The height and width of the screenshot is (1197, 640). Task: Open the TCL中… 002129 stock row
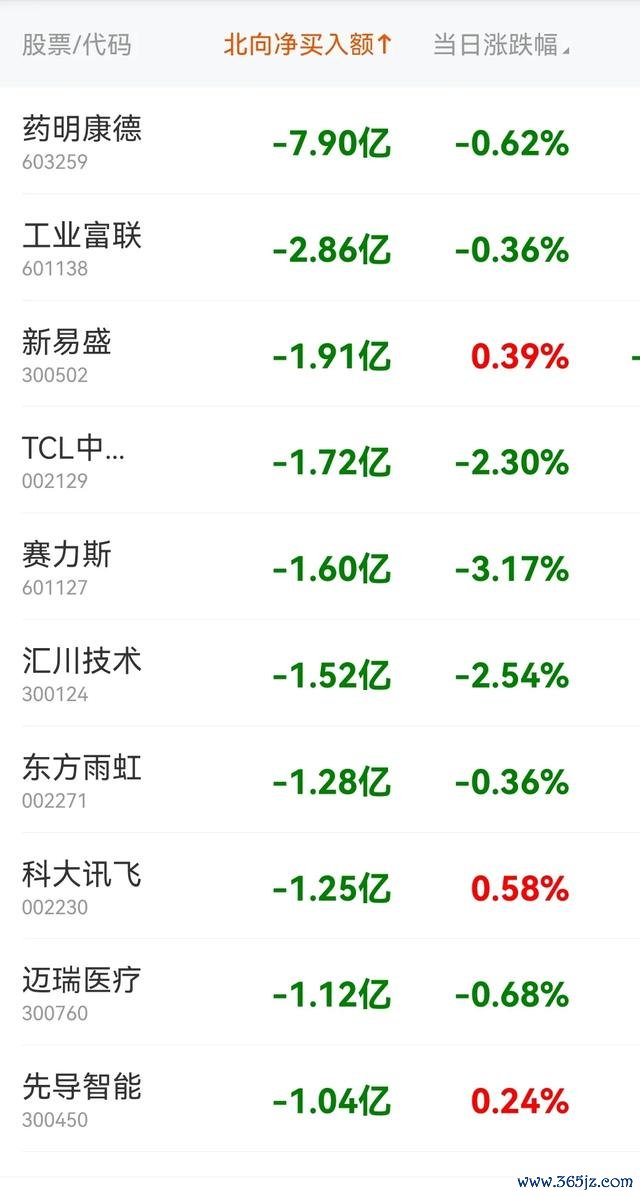tap(320, 460)
